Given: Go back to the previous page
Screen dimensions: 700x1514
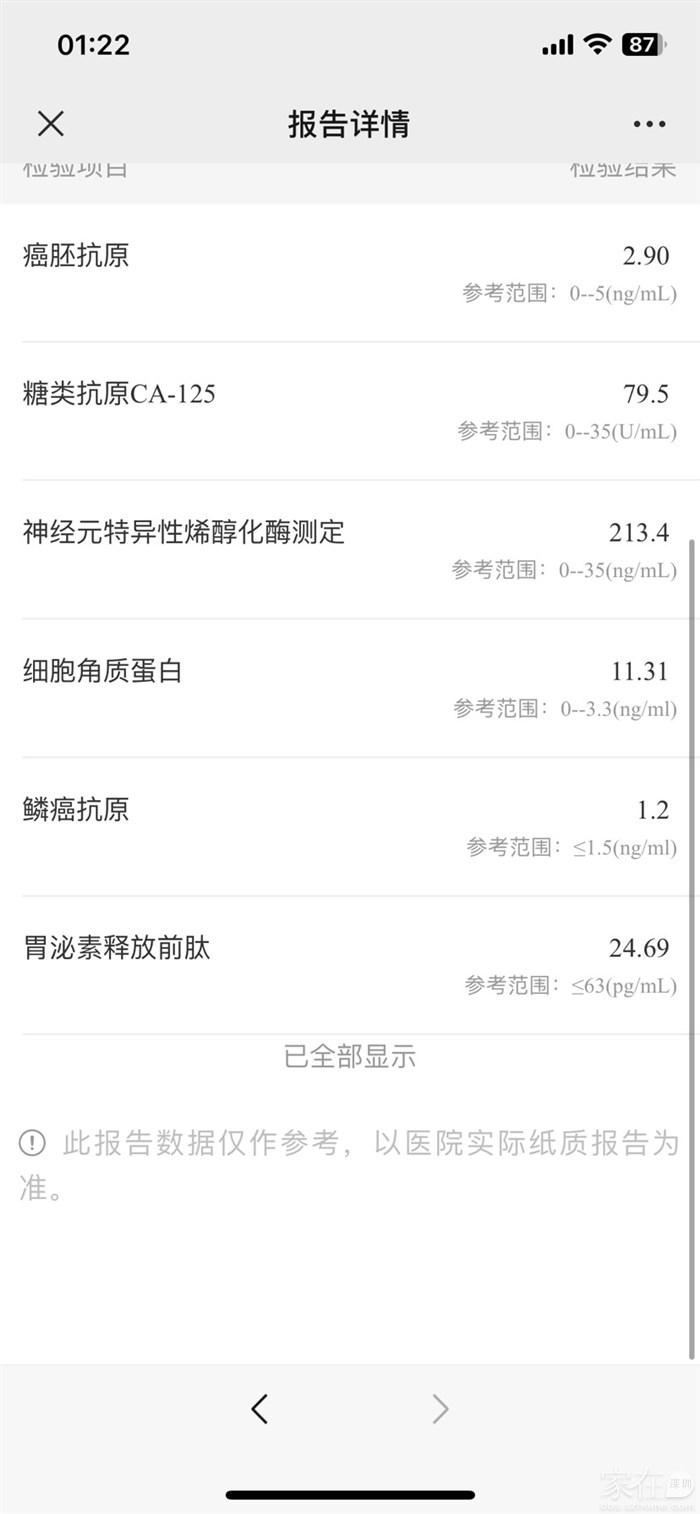Looking at the screenshot, I should tap(259, 1409).
